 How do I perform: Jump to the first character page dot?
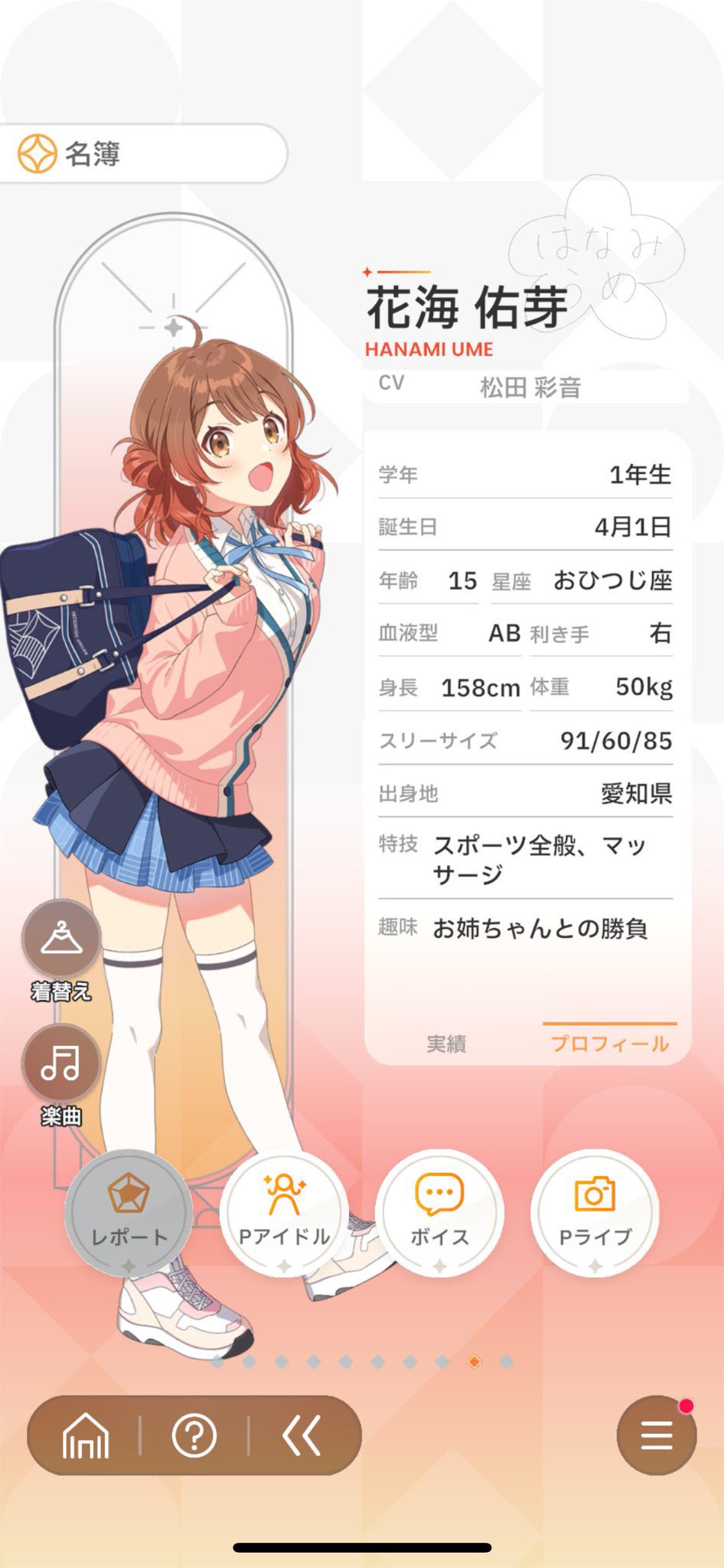click(x=217, y=1361)
